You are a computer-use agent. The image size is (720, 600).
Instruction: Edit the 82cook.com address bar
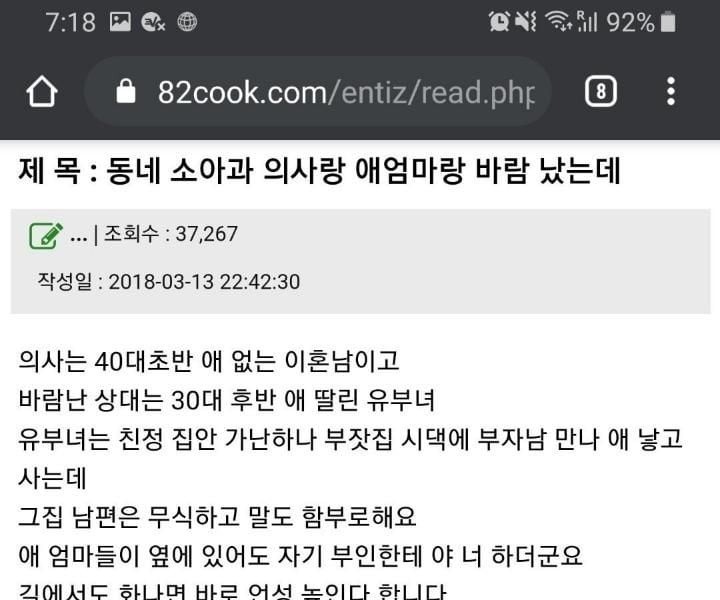(345, 93)
